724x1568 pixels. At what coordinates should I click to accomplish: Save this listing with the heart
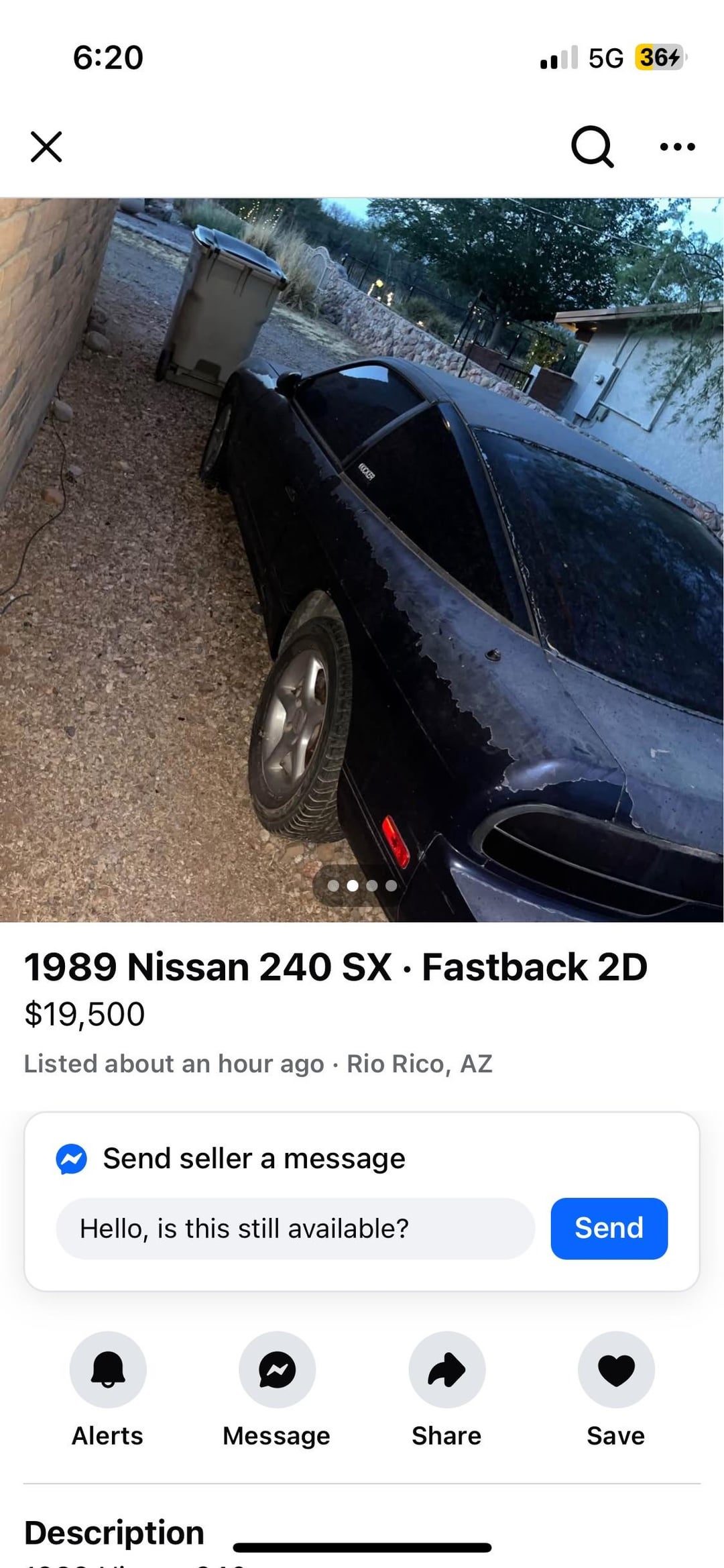[615, 1369]
